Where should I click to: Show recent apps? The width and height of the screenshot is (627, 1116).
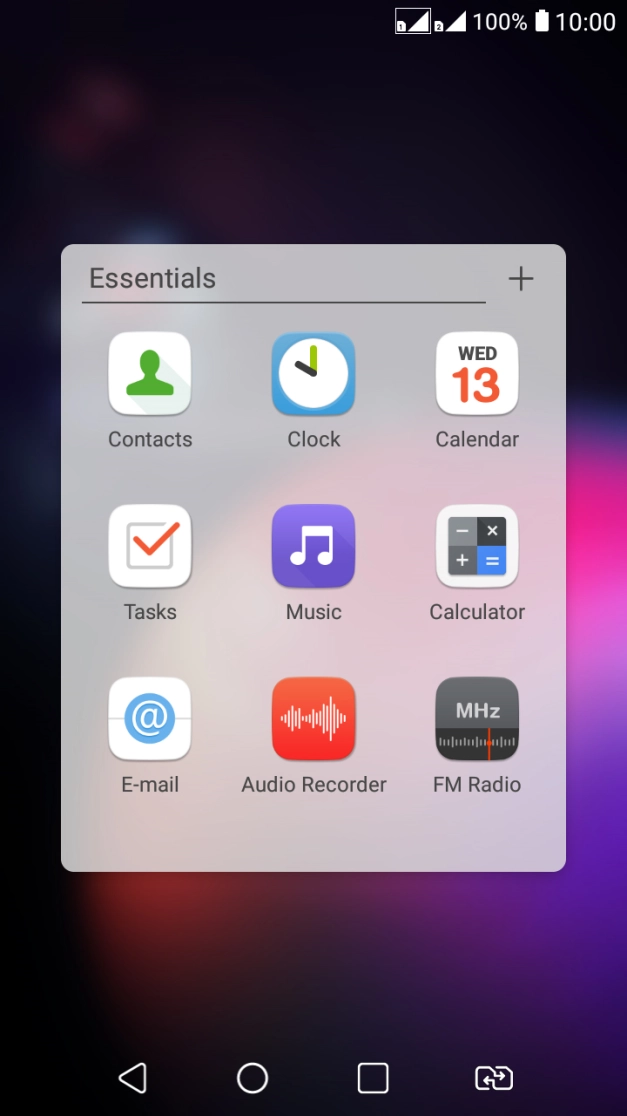tap(373, 1077)
